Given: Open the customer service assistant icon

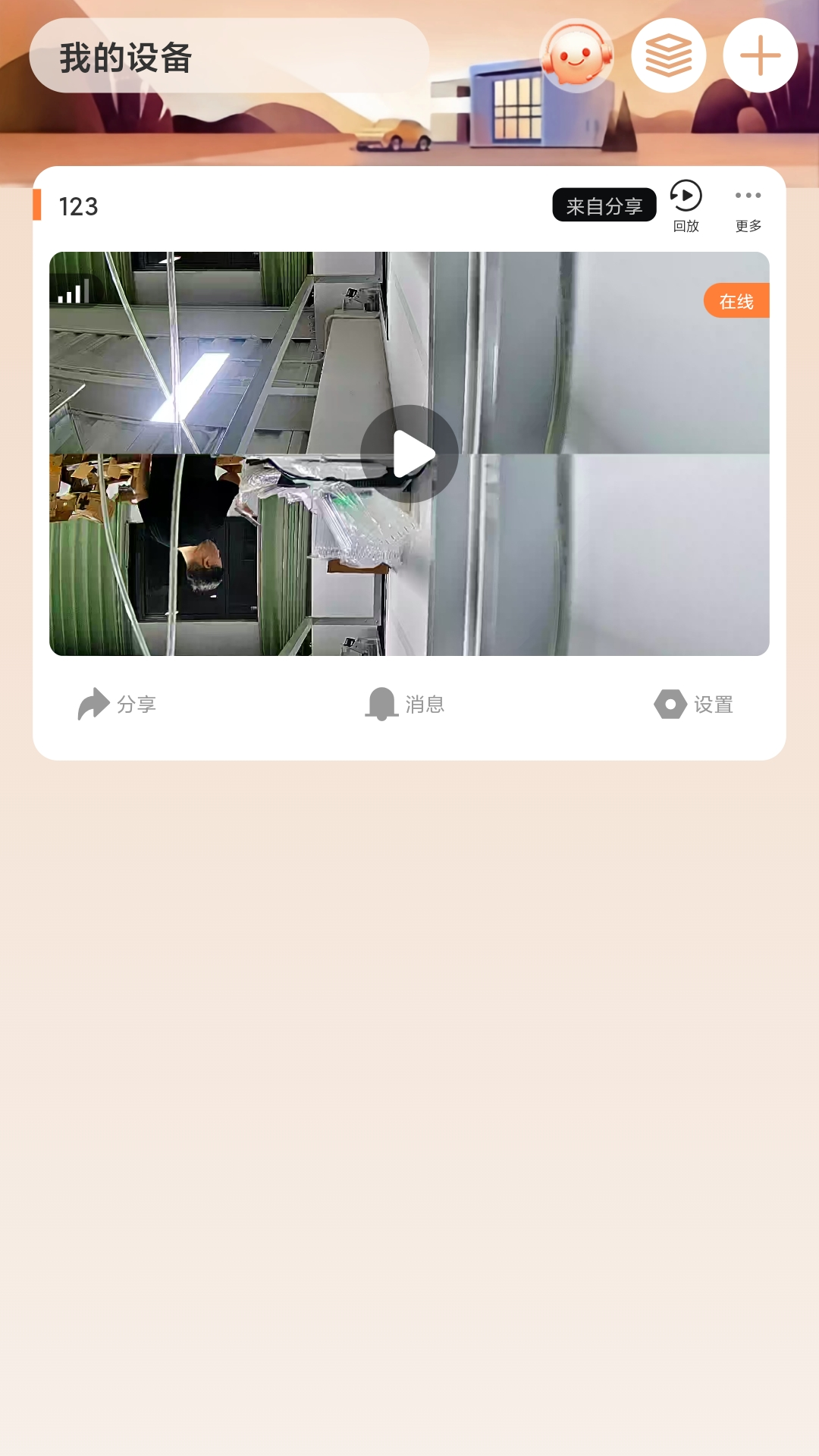Looking at the screenshot, I should pyautogui.click(x=576, y=55).
